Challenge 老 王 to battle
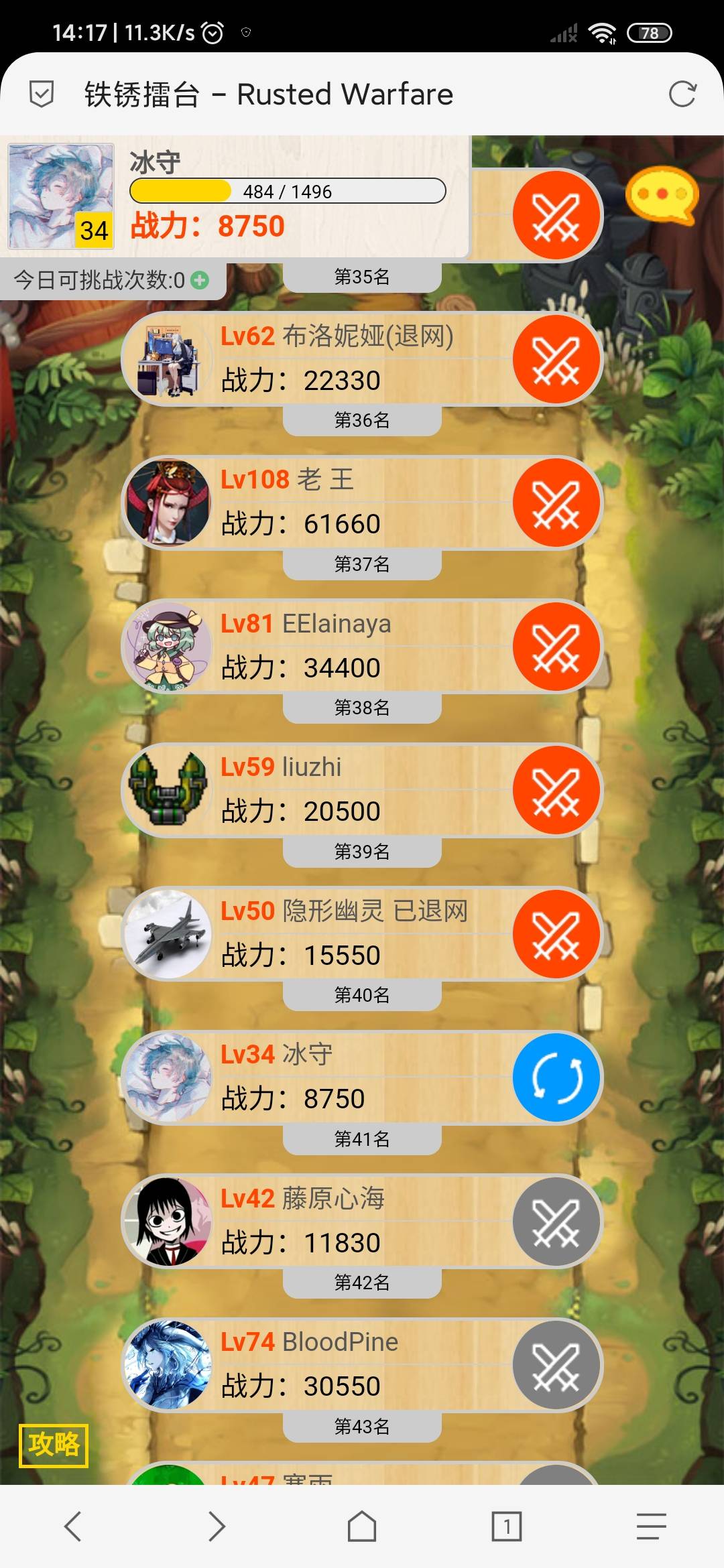724x1568 pixels. point(556,503)
